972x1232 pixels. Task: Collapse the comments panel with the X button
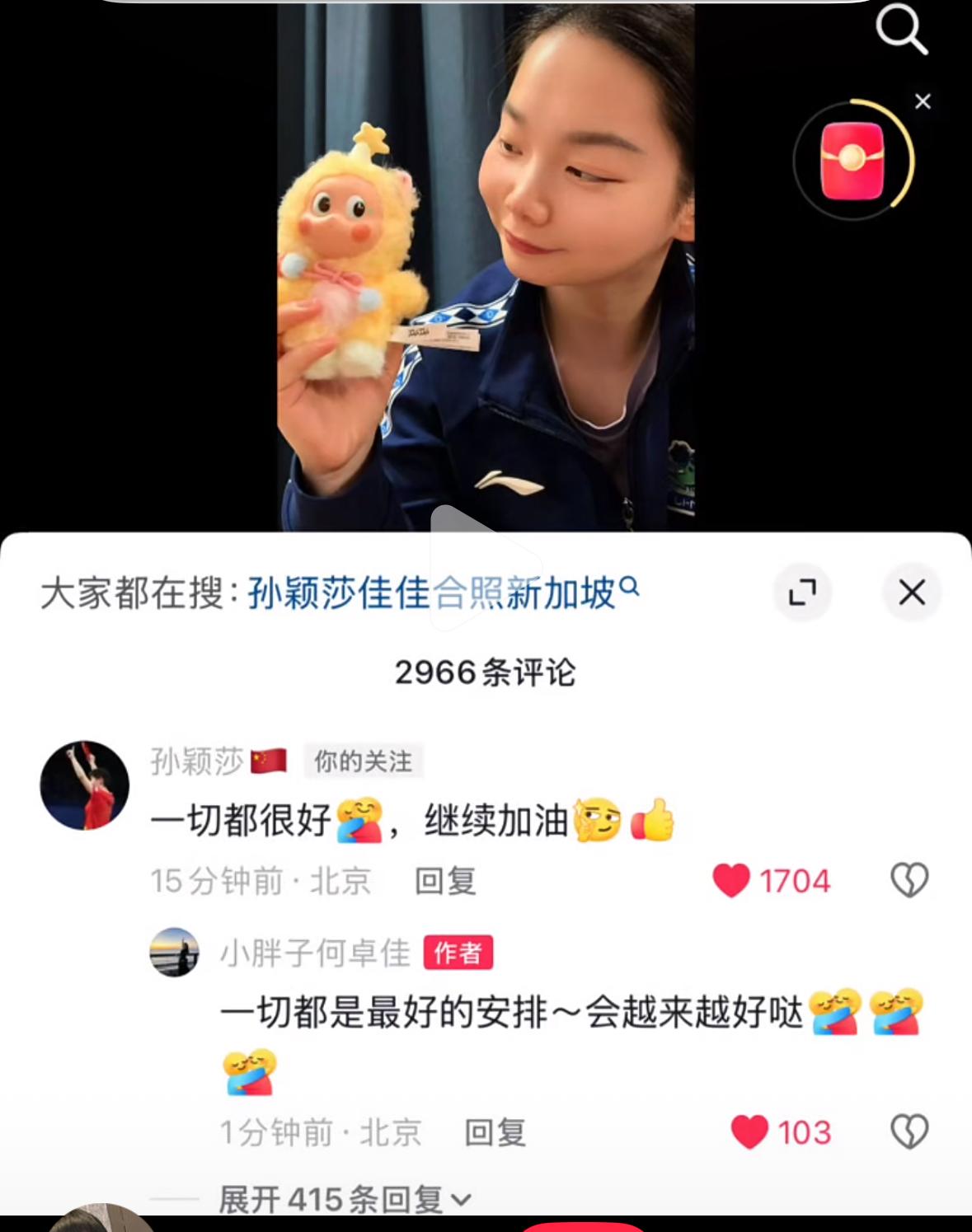910,591
